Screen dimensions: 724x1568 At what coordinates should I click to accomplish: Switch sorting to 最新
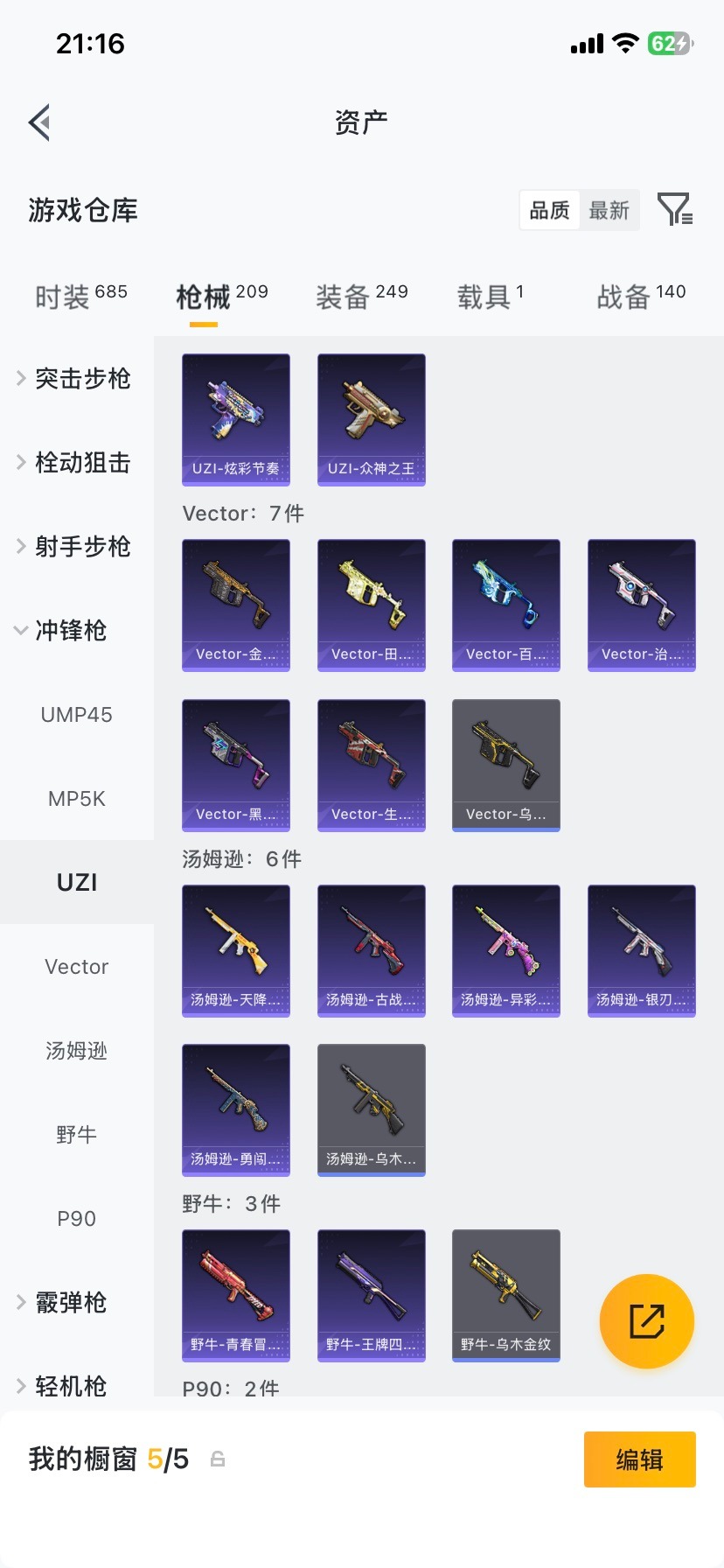click(x=609, y=210)
